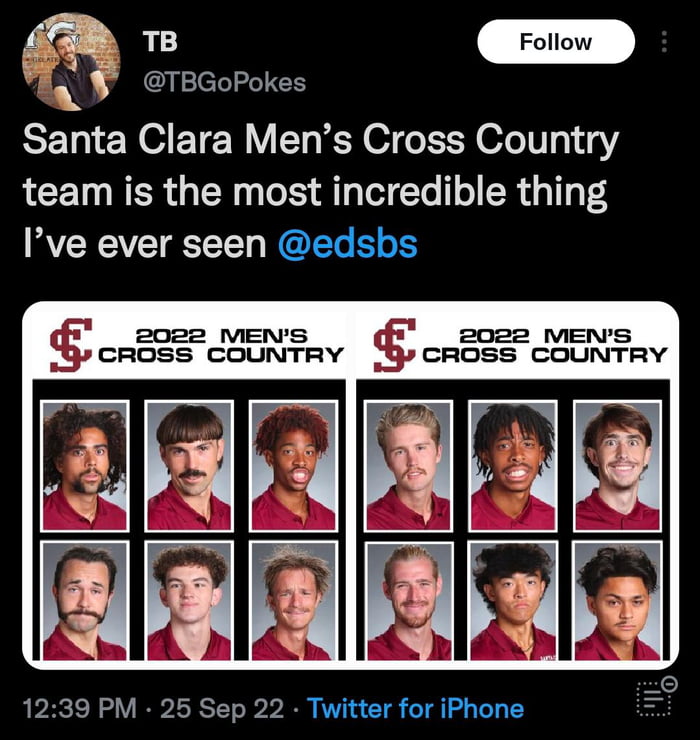Screen dimensions: 700x740
Task: Tap the Twitter for iPhone source link
Action: coord(415,709)
